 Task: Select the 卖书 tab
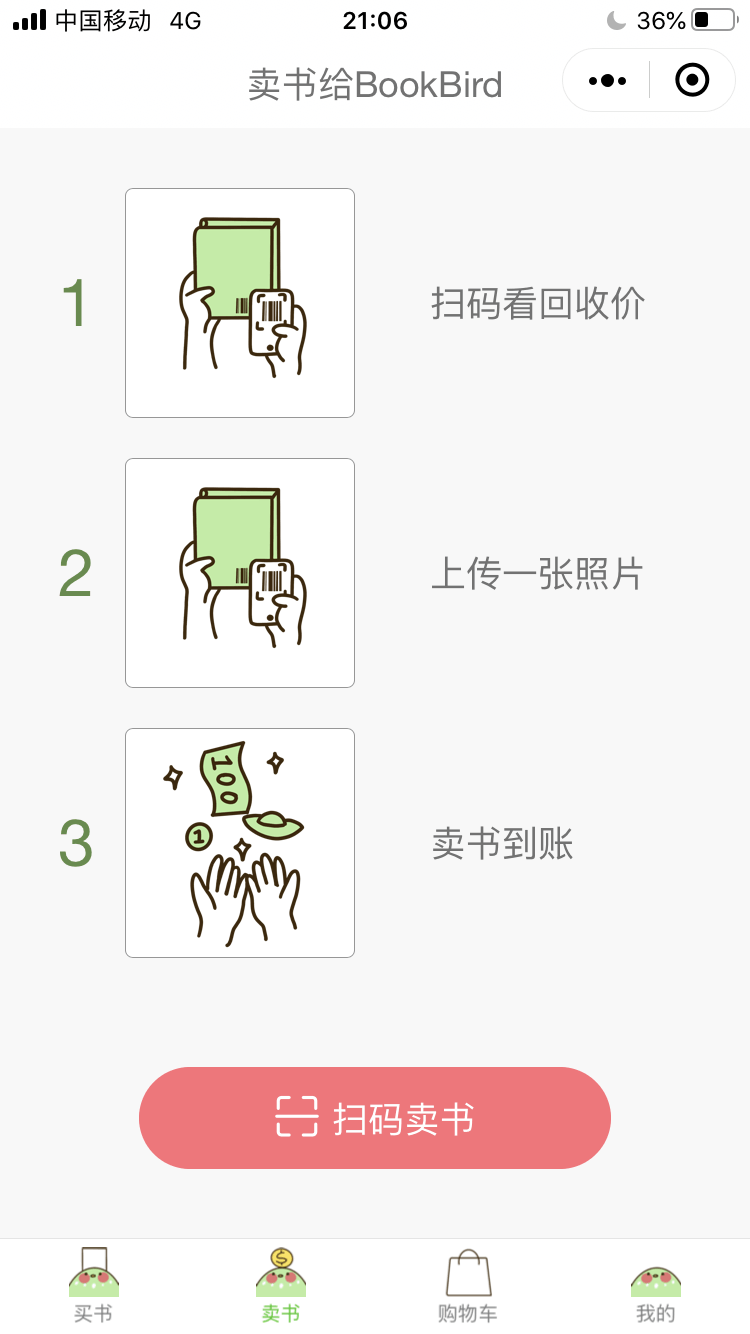coord(281,1286)
